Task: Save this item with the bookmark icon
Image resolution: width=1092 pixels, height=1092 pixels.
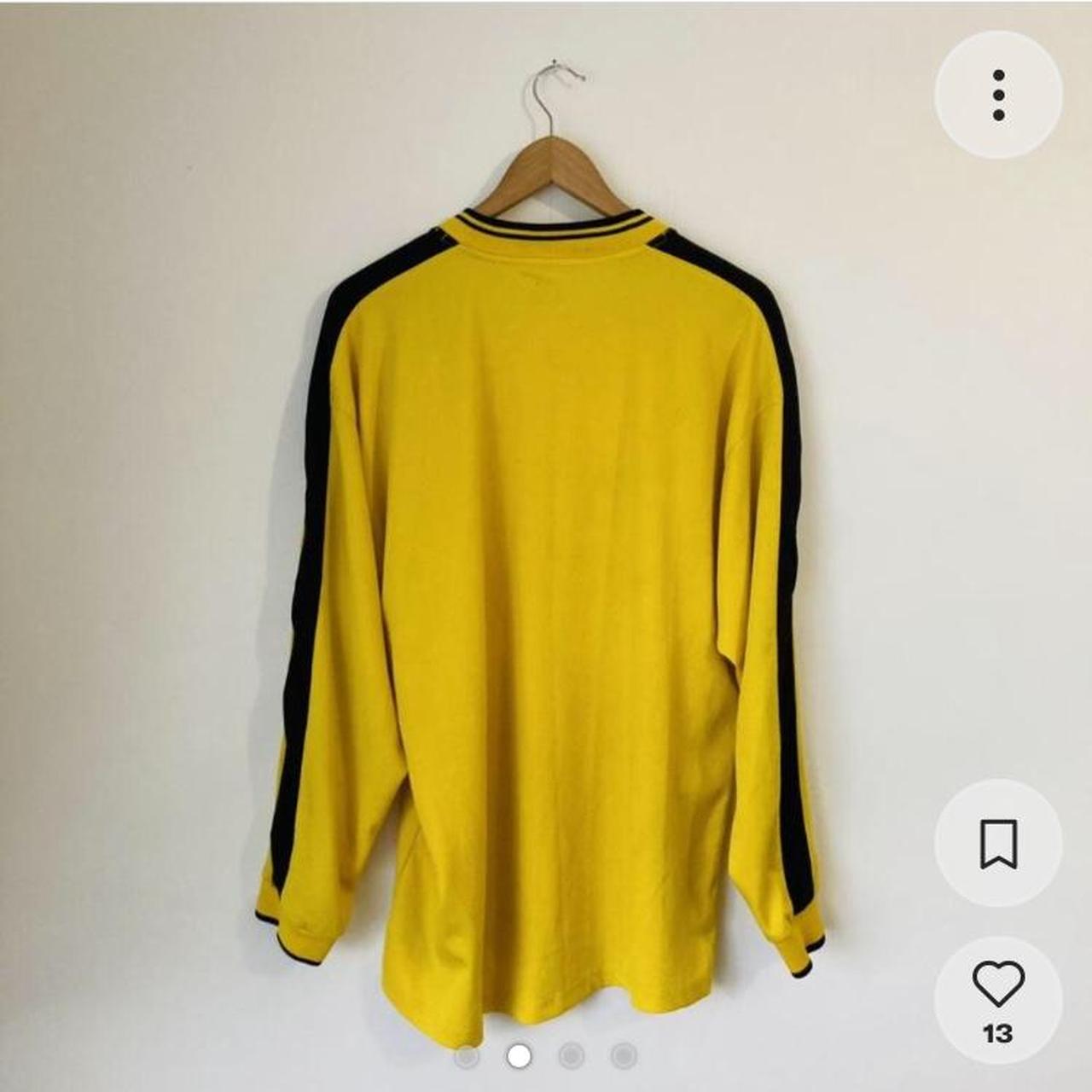Action: click(998, 843)
